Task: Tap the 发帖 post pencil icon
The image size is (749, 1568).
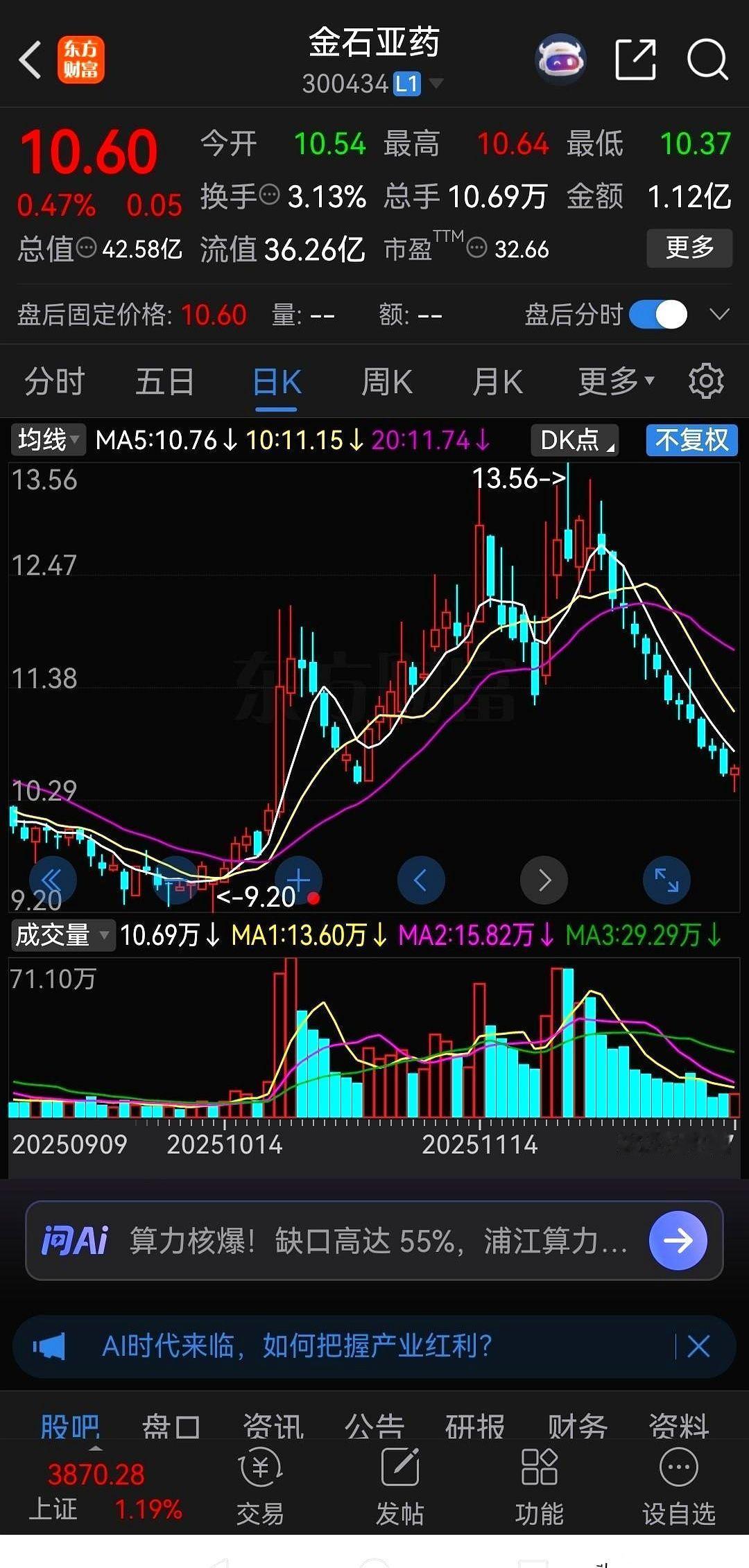Action: (399, 1480)
